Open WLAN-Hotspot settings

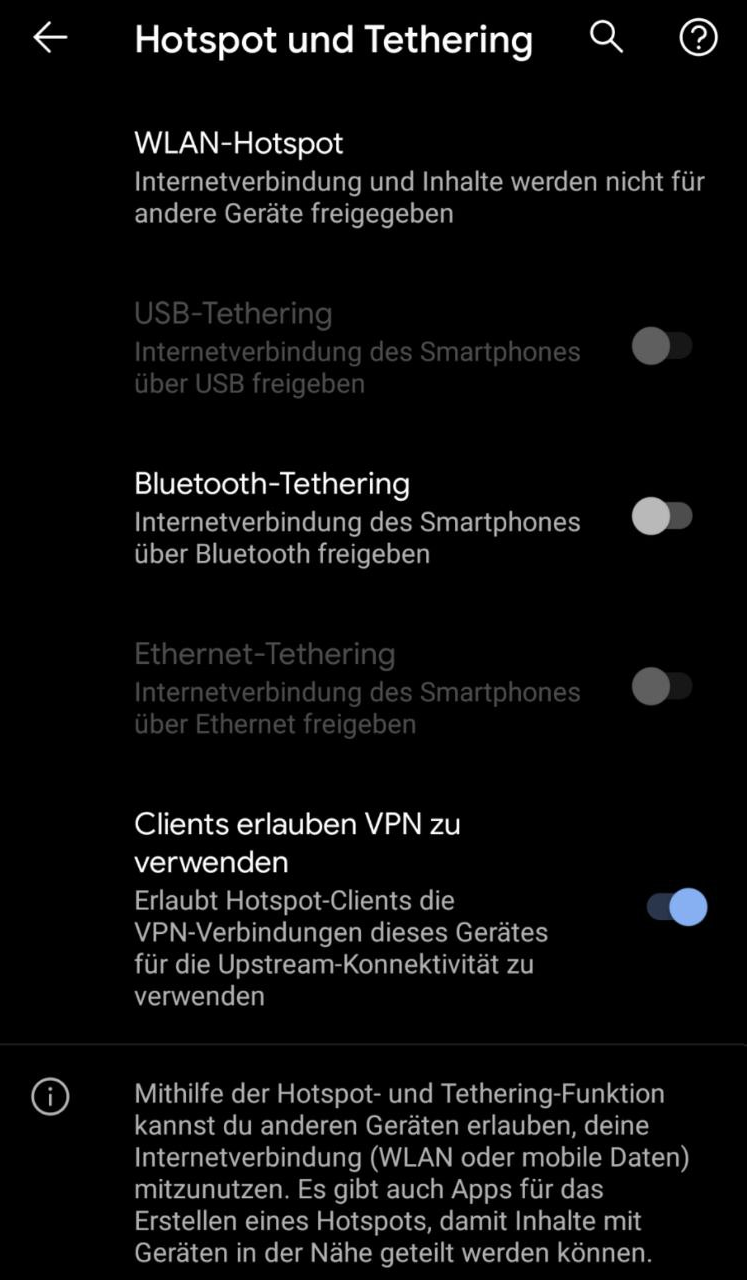point(418,176)
